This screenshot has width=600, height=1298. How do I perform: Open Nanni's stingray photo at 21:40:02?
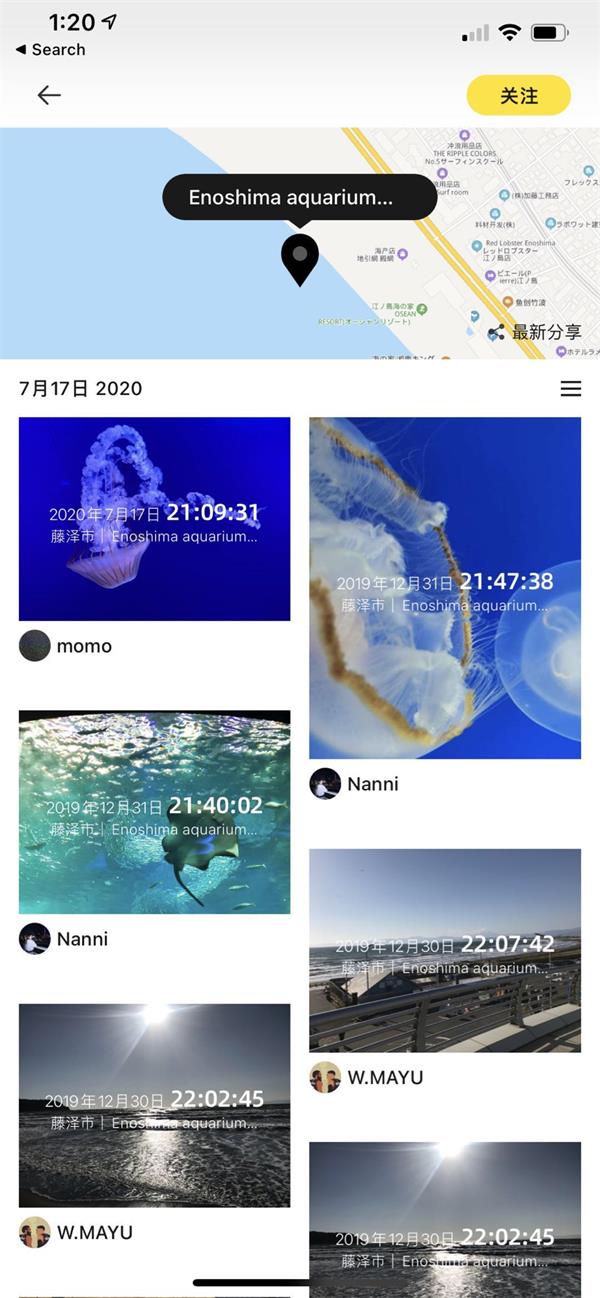[x=154, y=812]
